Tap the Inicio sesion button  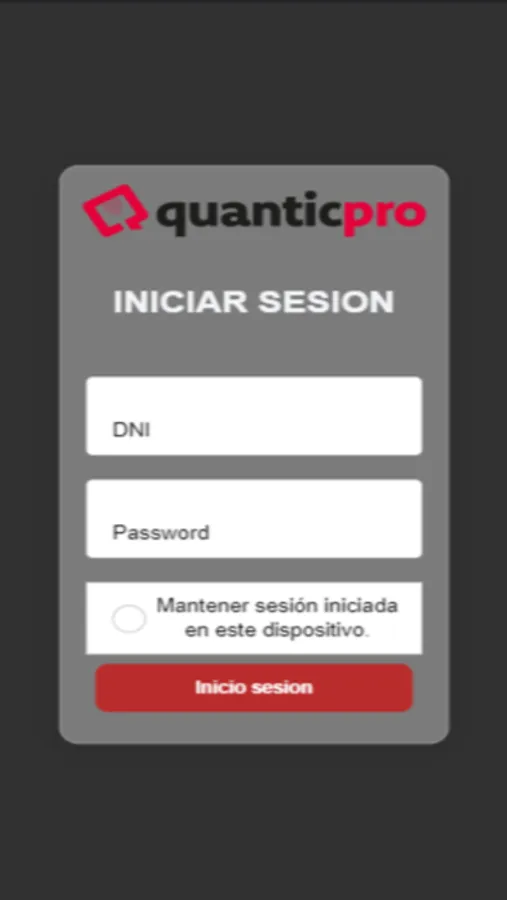[254, 688]
